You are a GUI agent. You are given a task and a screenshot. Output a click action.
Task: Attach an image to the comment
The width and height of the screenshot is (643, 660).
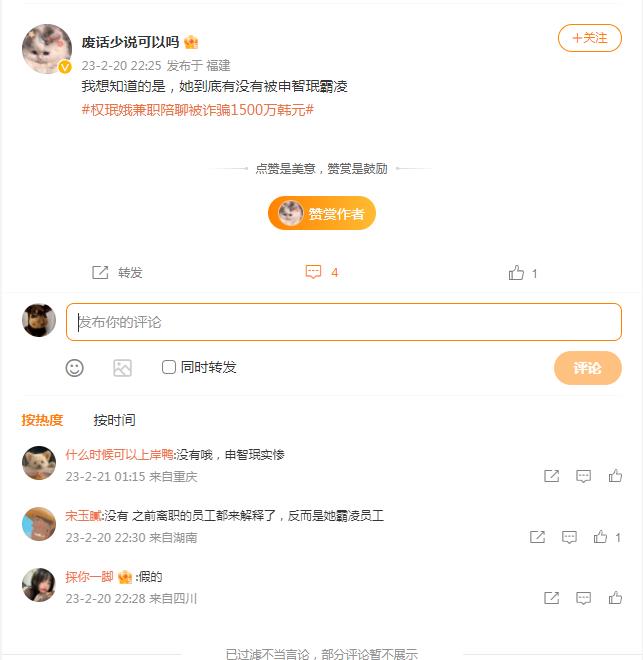tap(122, 368)
